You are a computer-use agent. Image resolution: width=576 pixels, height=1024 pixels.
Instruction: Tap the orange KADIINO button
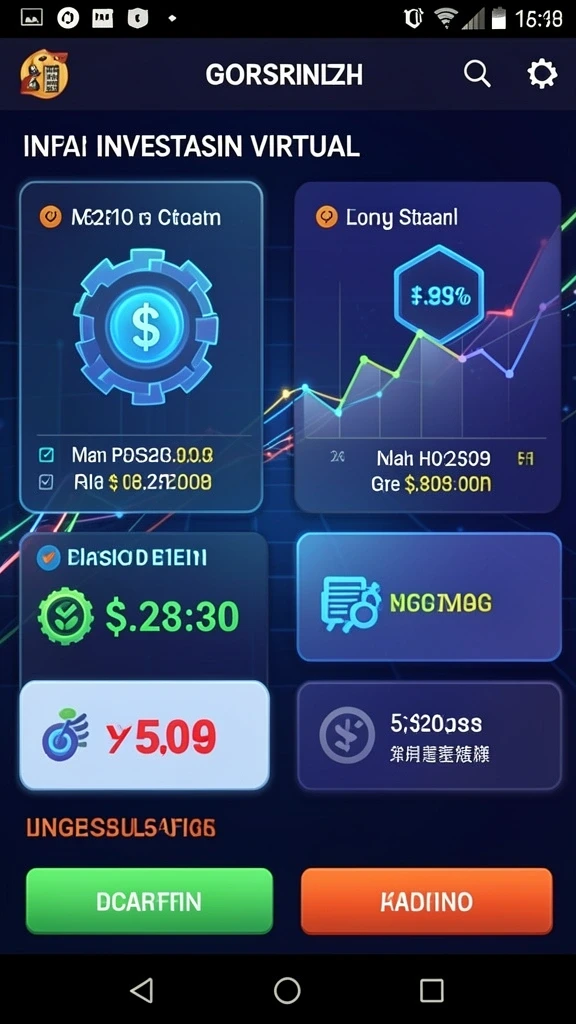(426, 901)
